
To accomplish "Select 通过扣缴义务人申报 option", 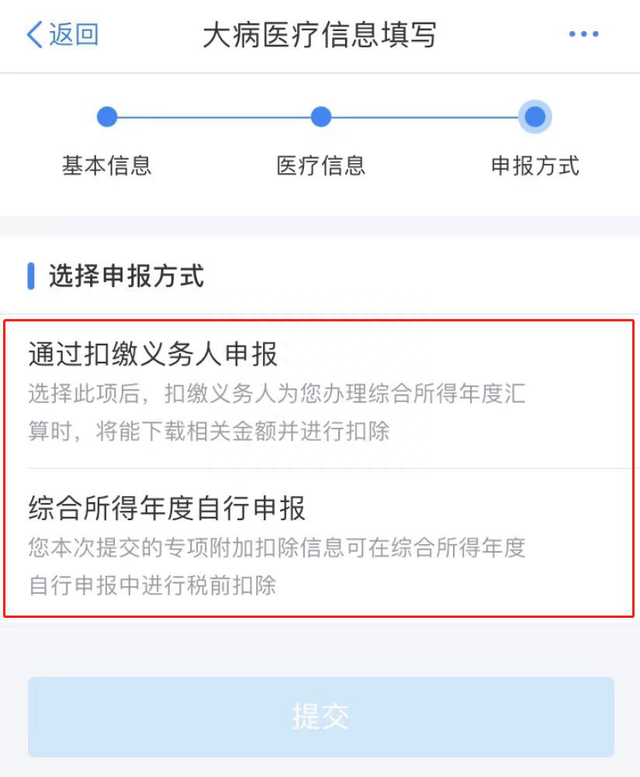I will coord(154,354).
